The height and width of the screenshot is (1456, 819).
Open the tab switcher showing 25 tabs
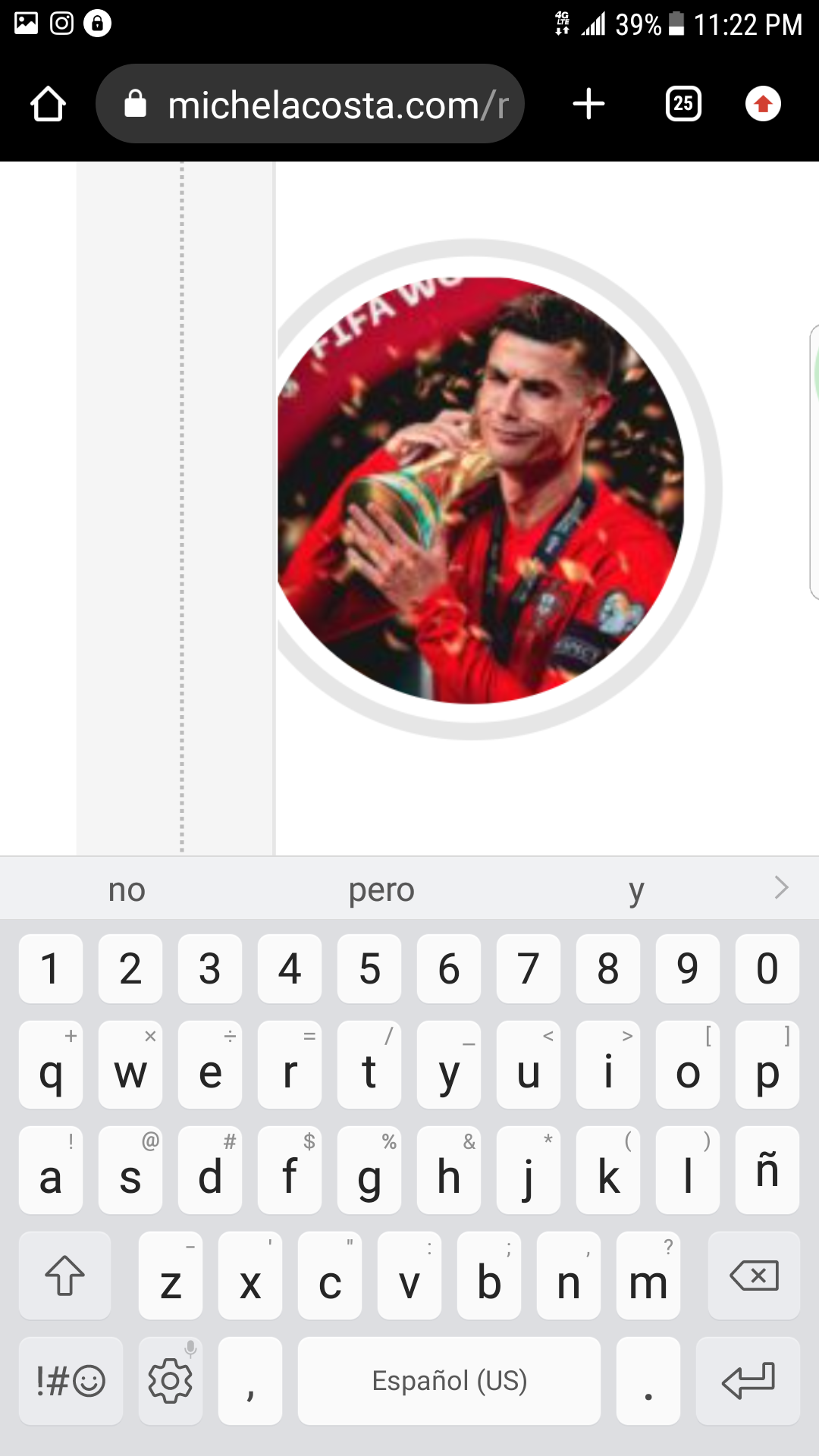pos(683,104)
